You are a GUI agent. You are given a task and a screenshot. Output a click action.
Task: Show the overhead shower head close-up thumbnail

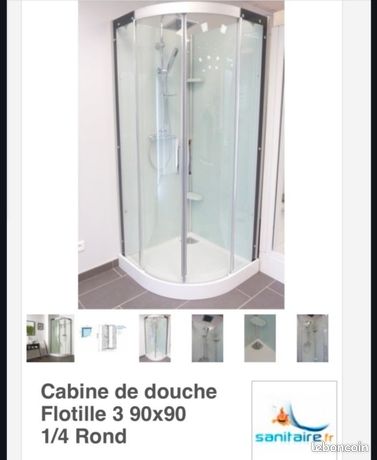[207, 338]
